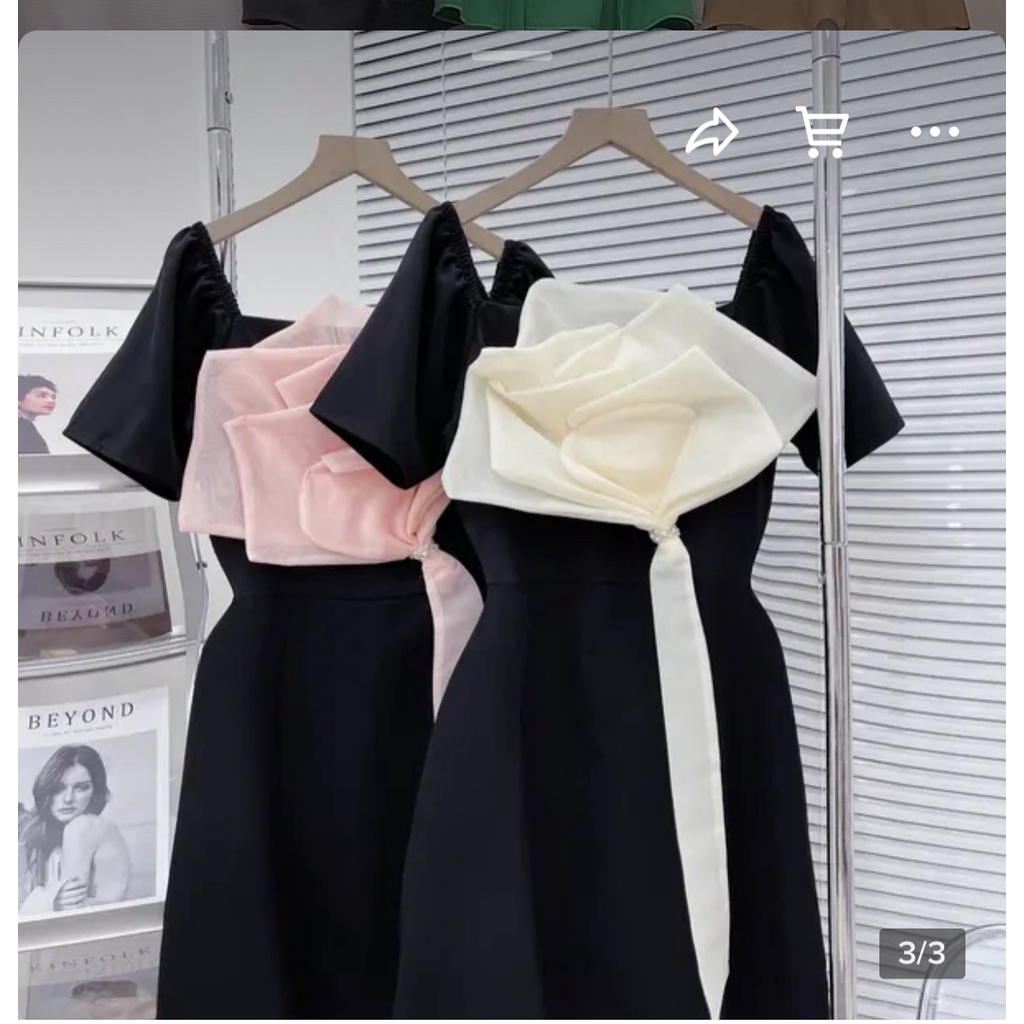1024x1024 pixels.
Task: Open the three-dot overflow menu
Action: [934, 132]
